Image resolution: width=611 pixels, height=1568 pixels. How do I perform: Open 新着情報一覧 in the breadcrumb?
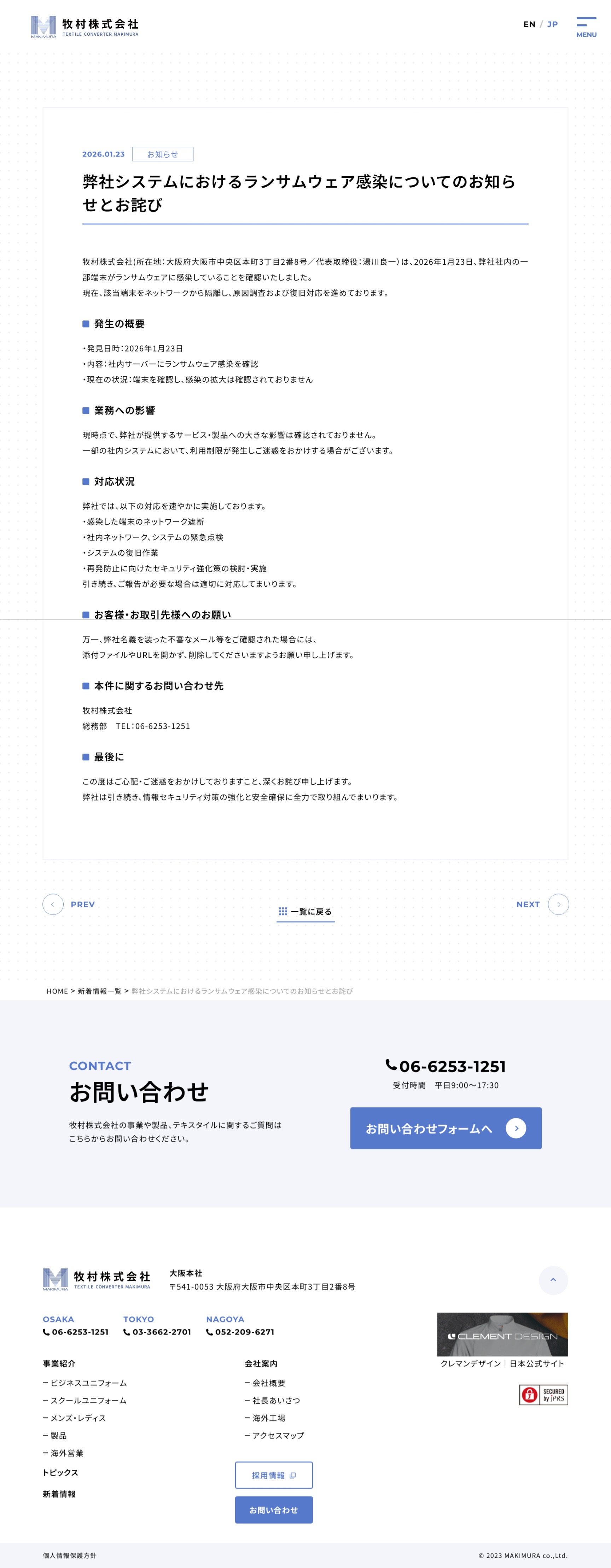99,991
